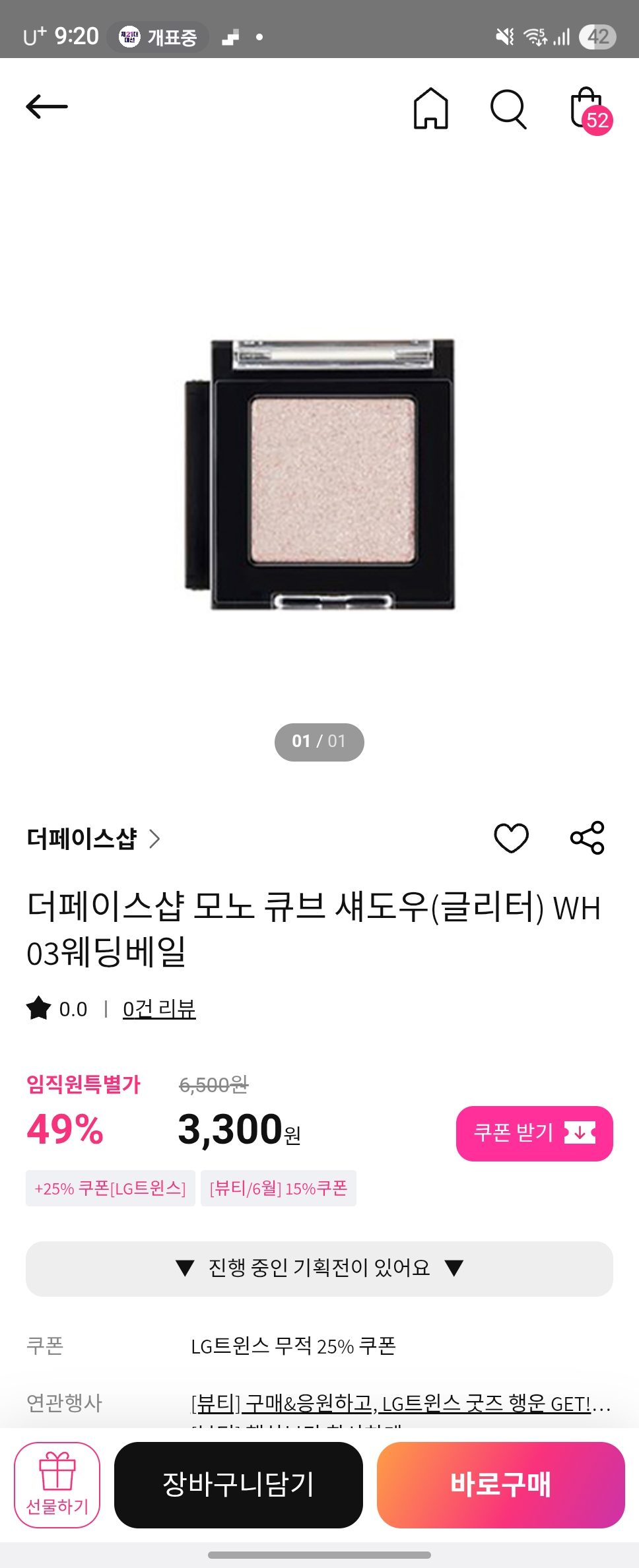The height and width of the screenshot is (1568, 639).
Task: Expand 진행 중인 기획전이 있어요
Action: [x=319, y=1268]
